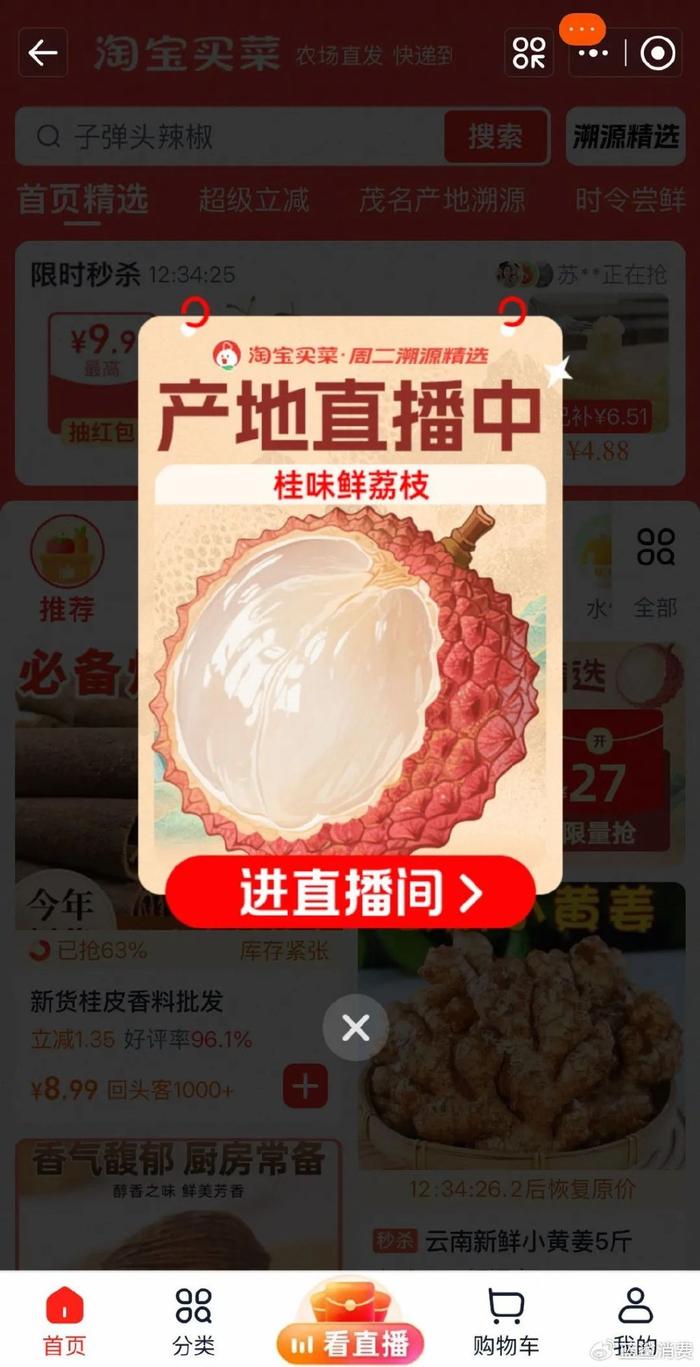This screenshot has width=700, height=1367.
Task: Open the scan code icon in header
Action: tap(529, 53)
